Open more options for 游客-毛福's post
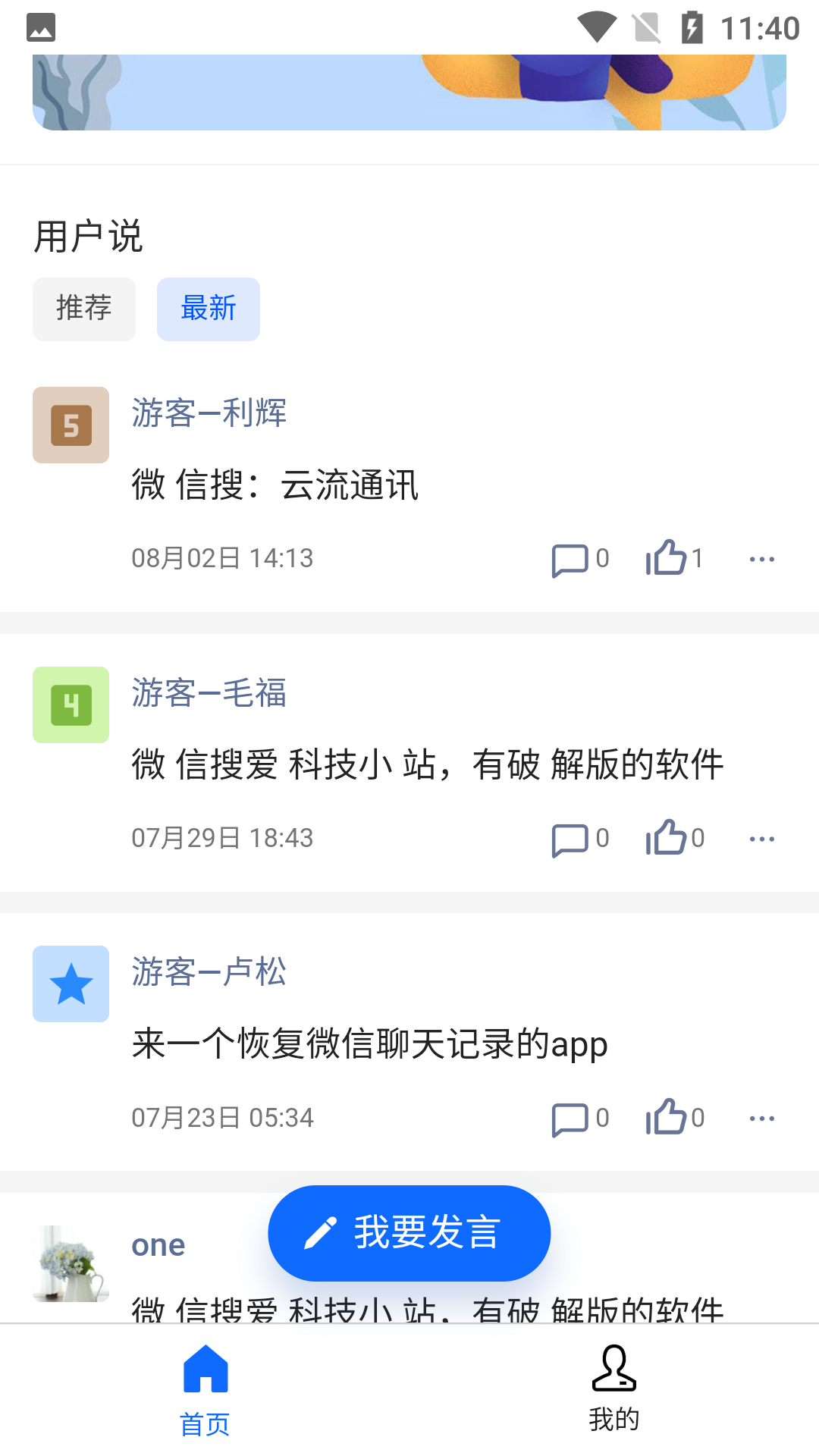This screenshot has width=819, height=1456. 761,838
